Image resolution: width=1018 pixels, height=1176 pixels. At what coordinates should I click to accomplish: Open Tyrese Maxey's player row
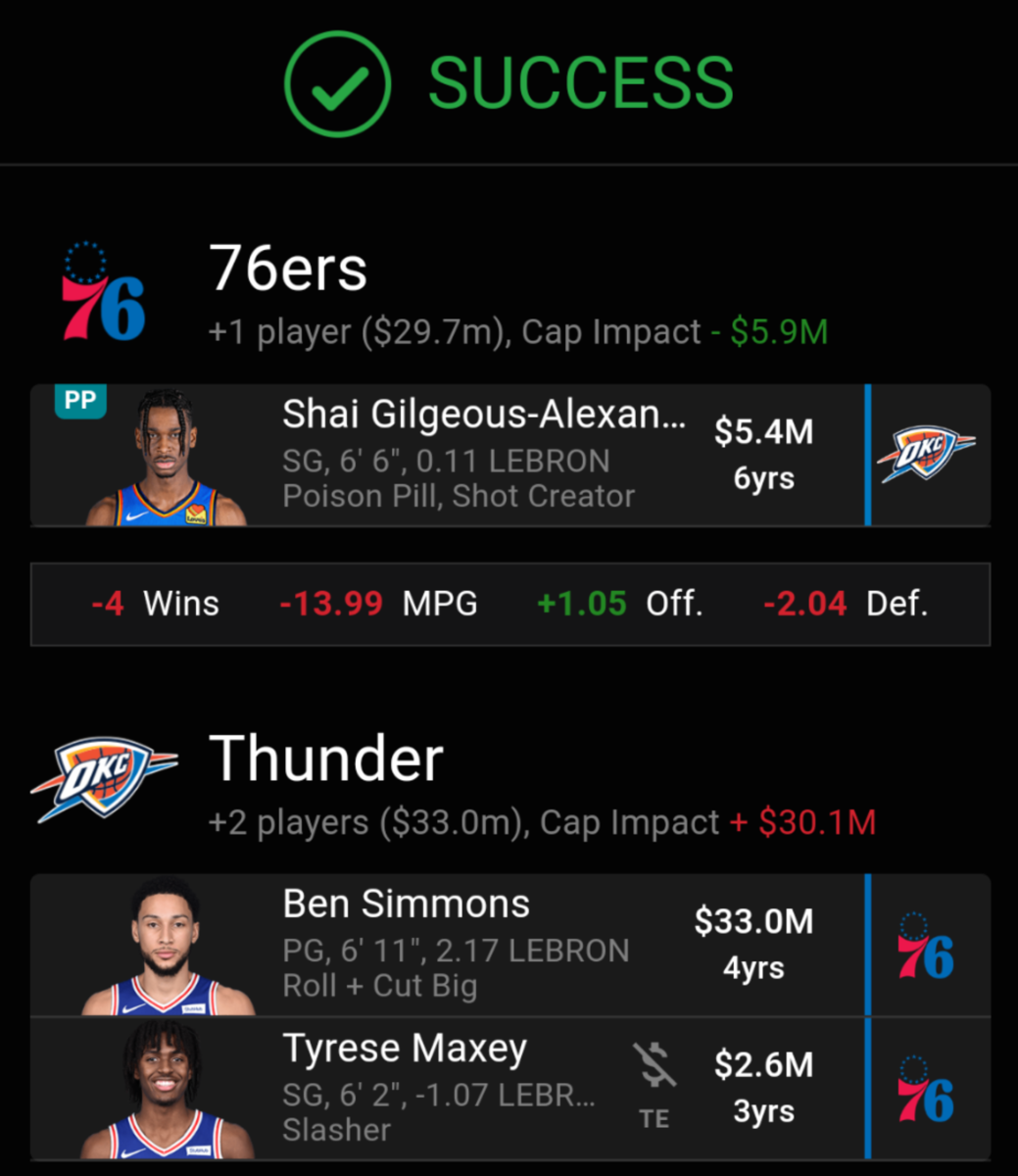[x=441, y=1088]
